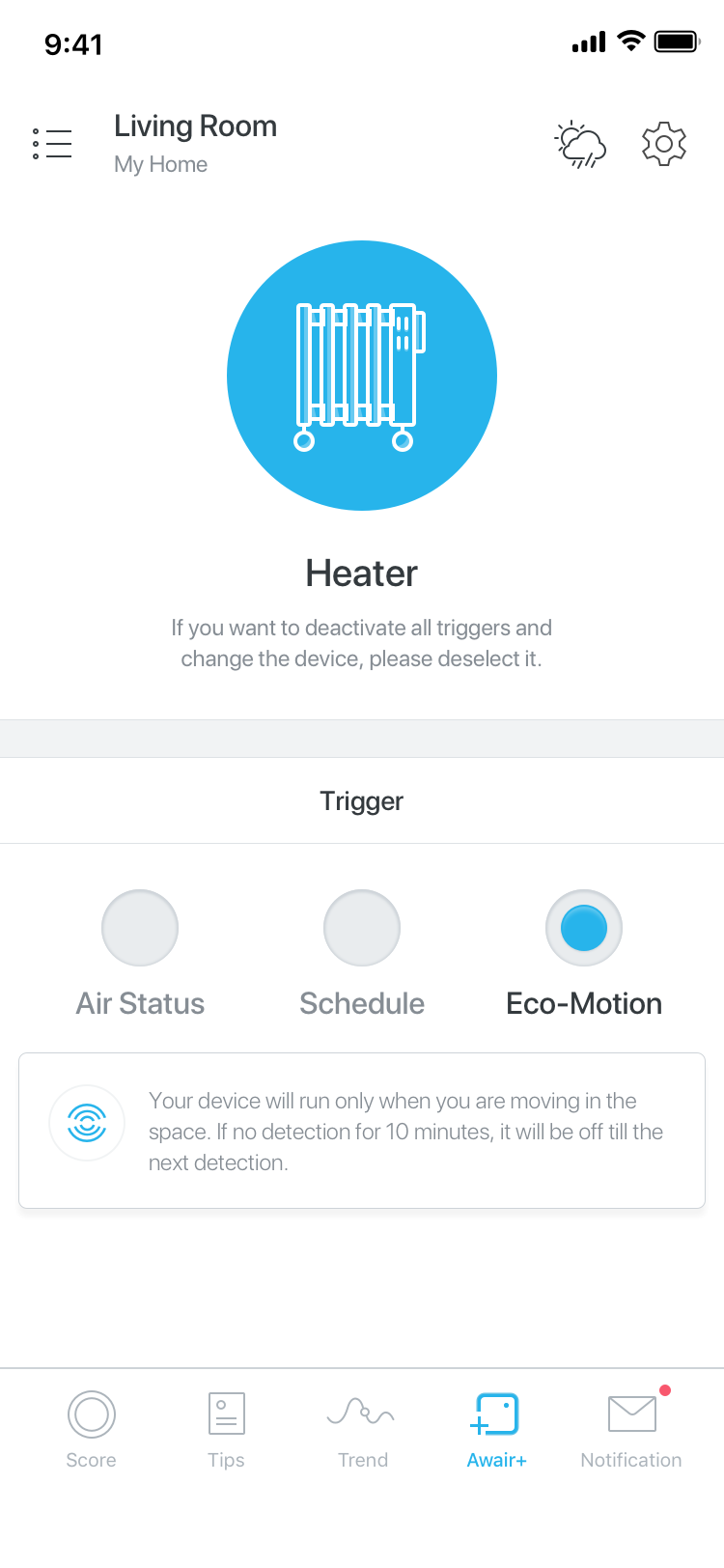Go to the Tips tab

point(227,1430)
